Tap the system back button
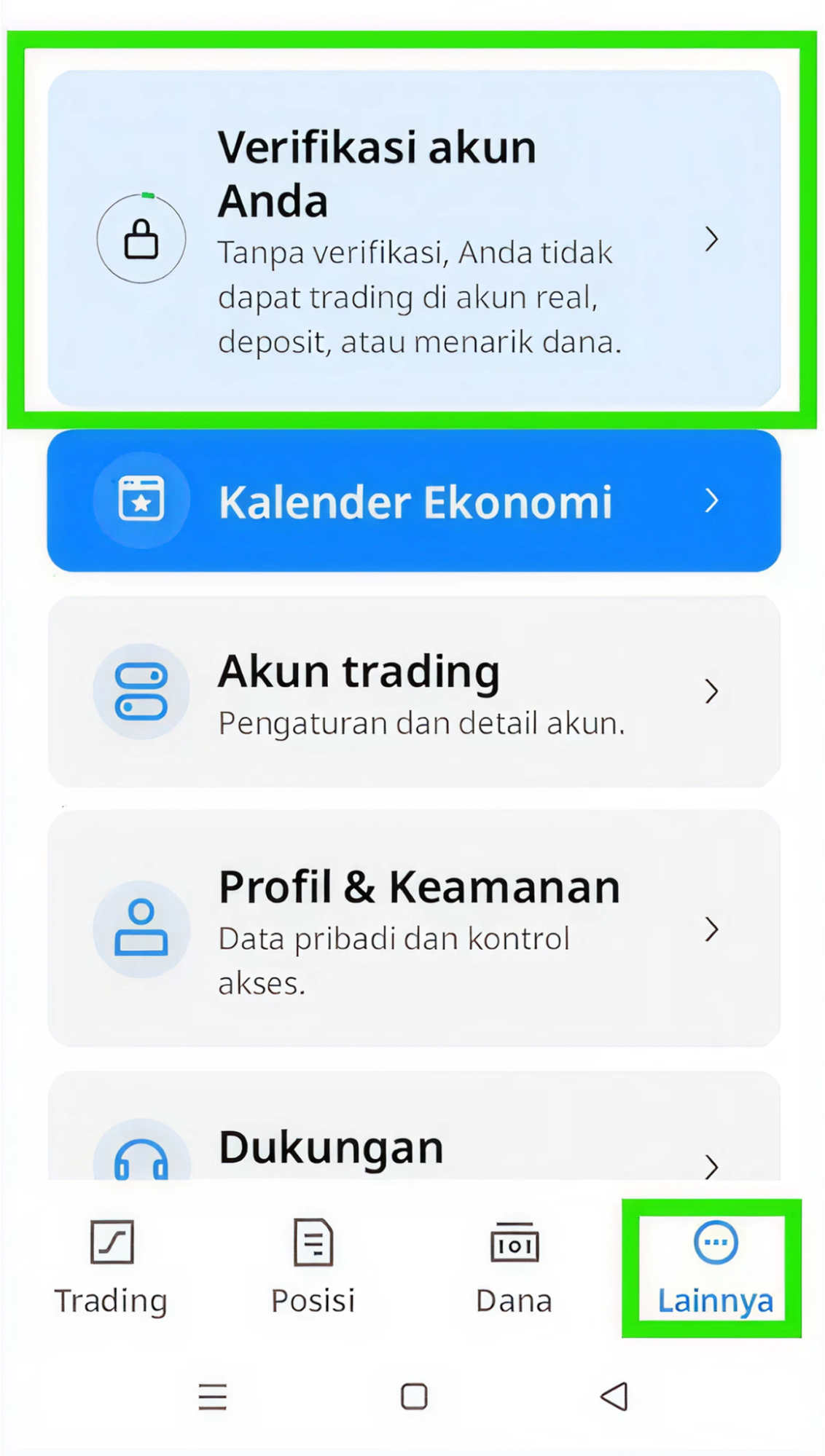The height and width of the screenshot is (1456, 825). pyautogui.click(x=614, y=1396)
